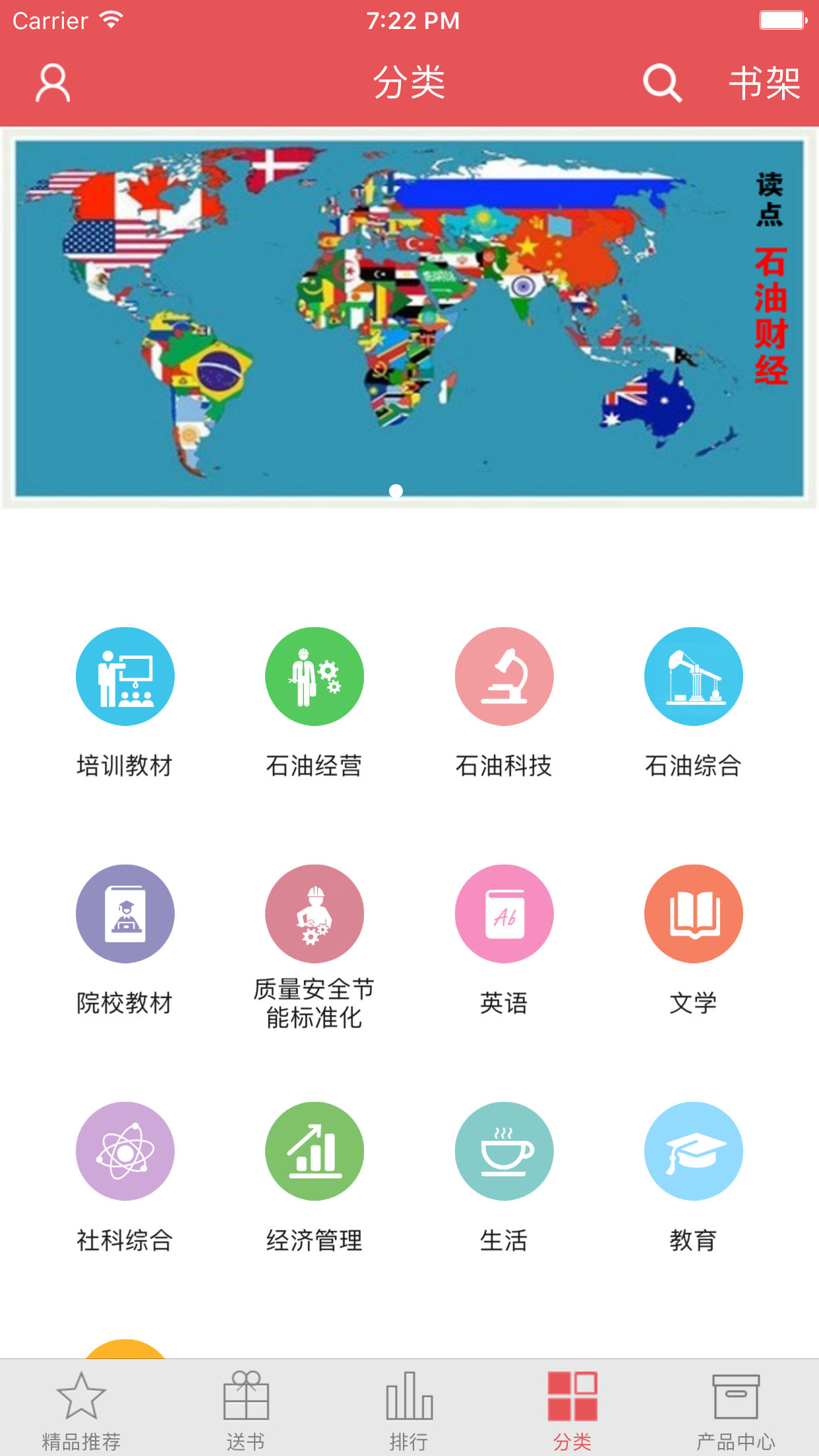Open the 院校教材 category
Screen dimensions: 819x1456
point(125,940)
